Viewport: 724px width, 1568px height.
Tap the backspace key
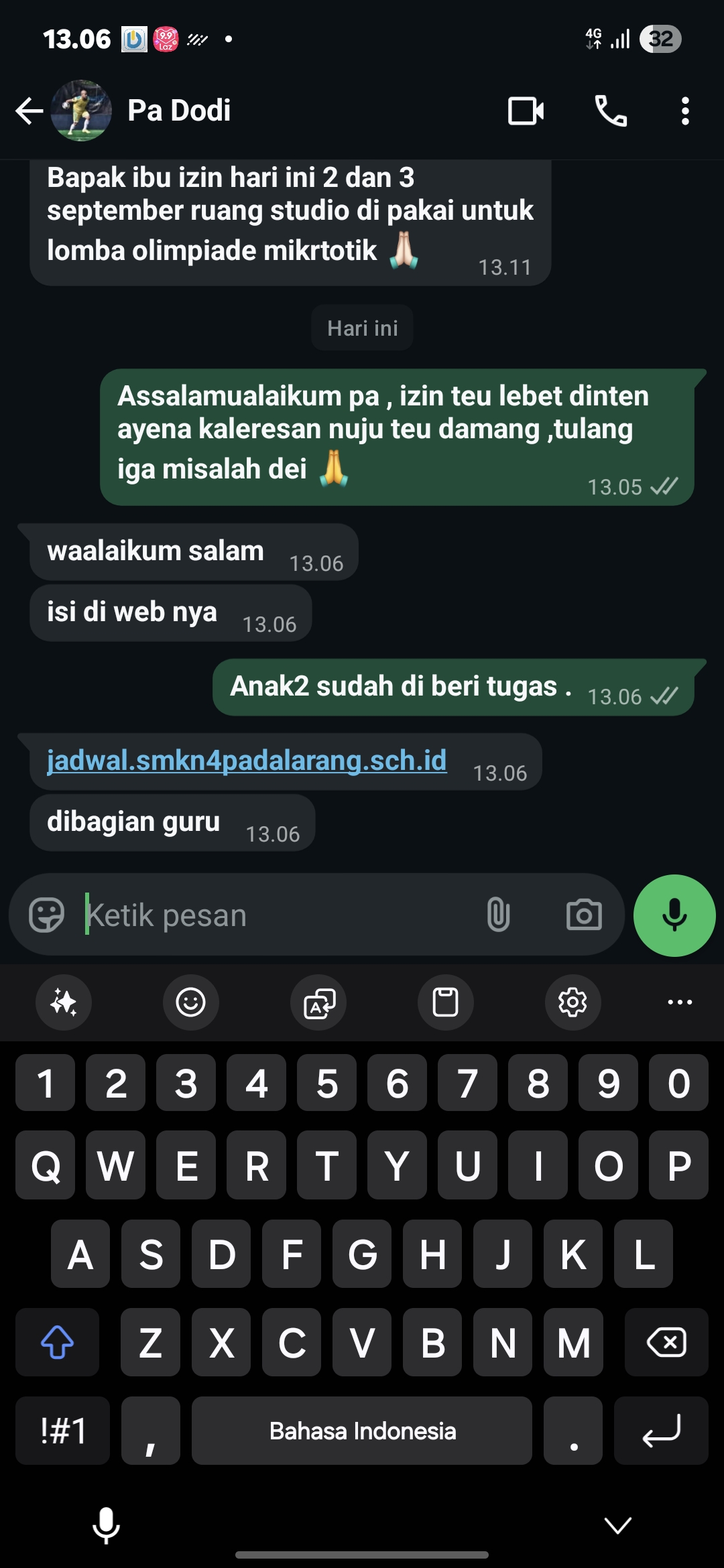666,1342
